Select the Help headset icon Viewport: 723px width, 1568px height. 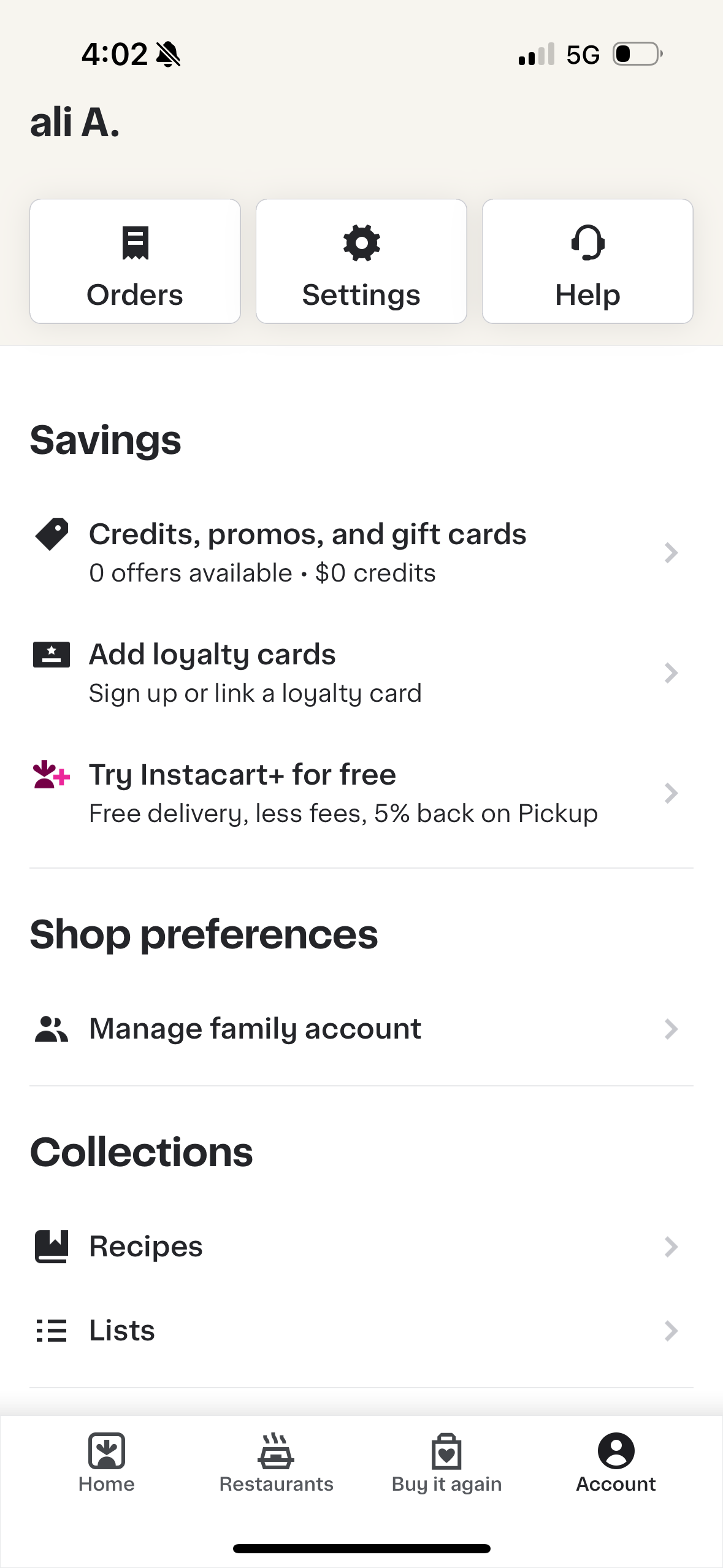pyautogui.click(x=587, y=243)
